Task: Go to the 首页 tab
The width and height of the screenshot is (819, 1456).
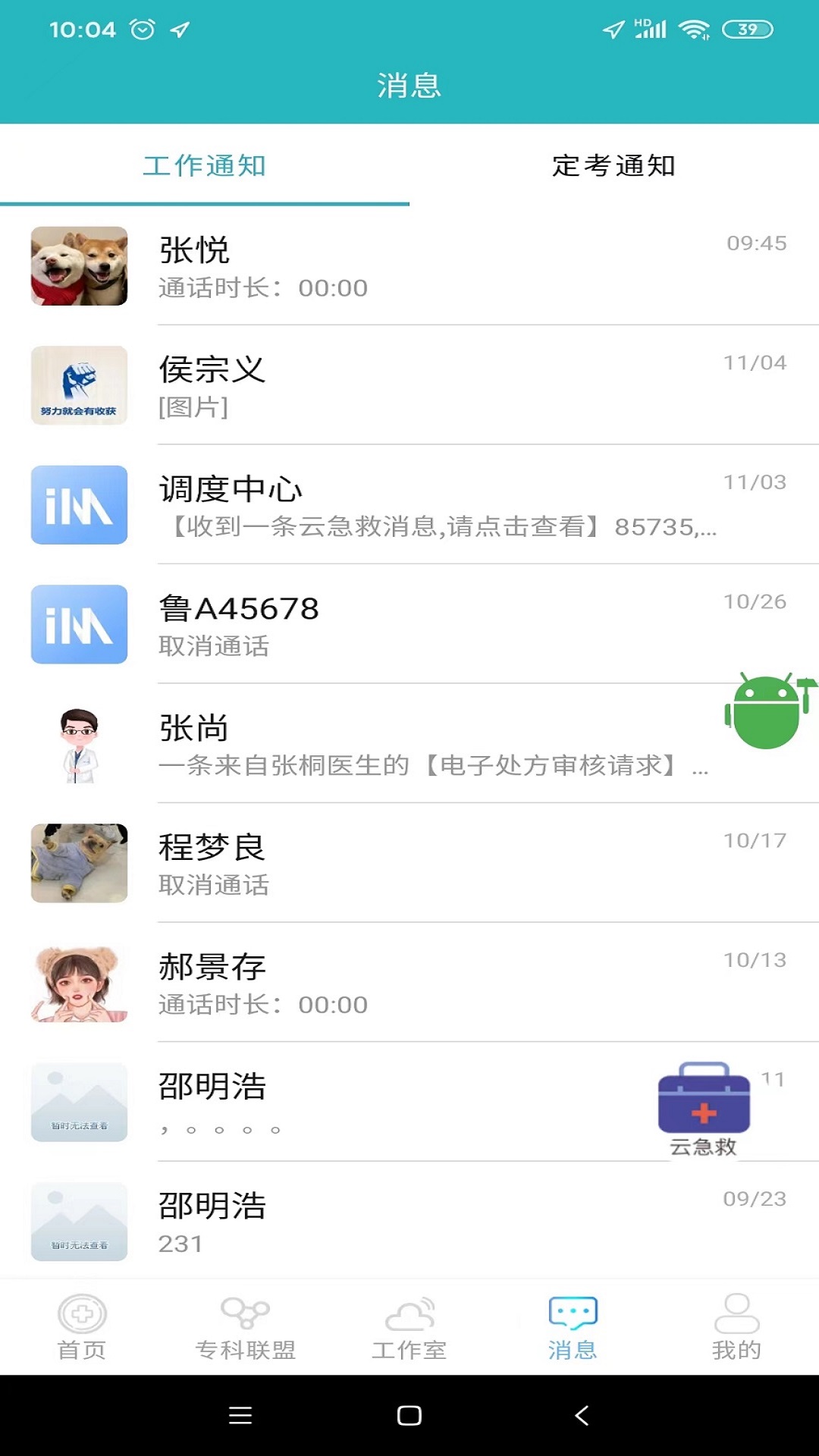Action: tap(82, 1327)
